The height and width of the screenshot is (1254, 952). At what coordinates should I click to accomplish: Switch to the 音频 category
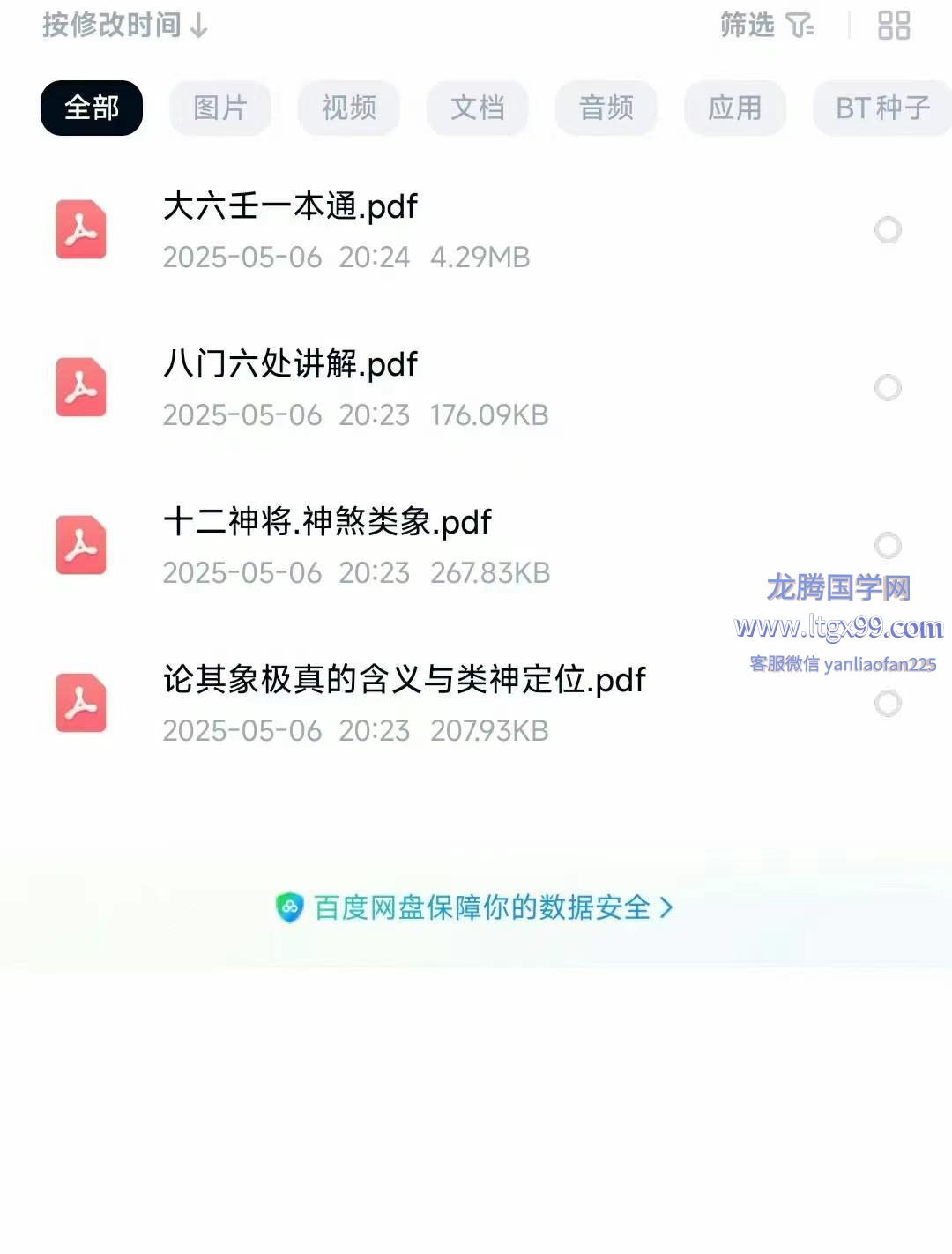(x=606, y=108)
